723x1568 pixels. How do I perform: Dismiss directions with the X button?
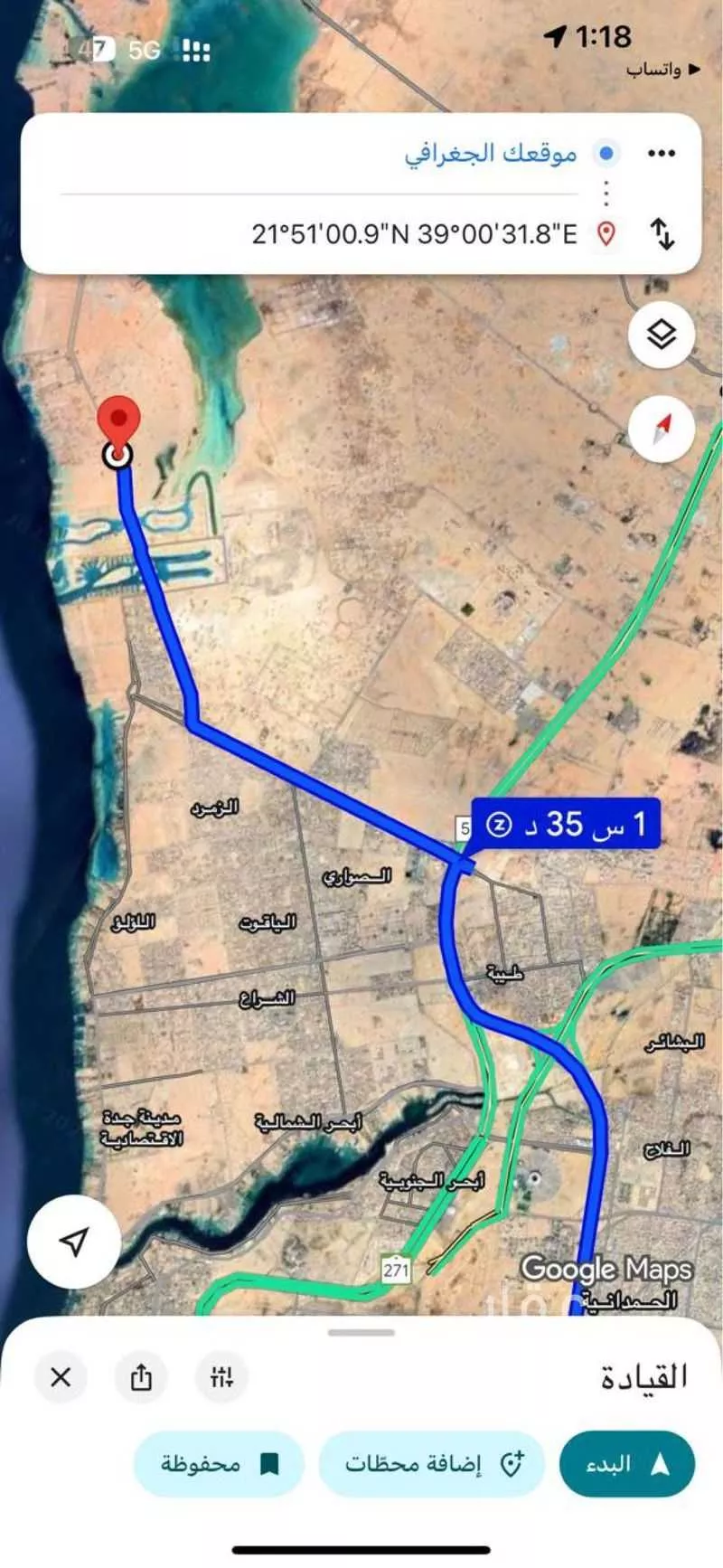(60, 1379)
